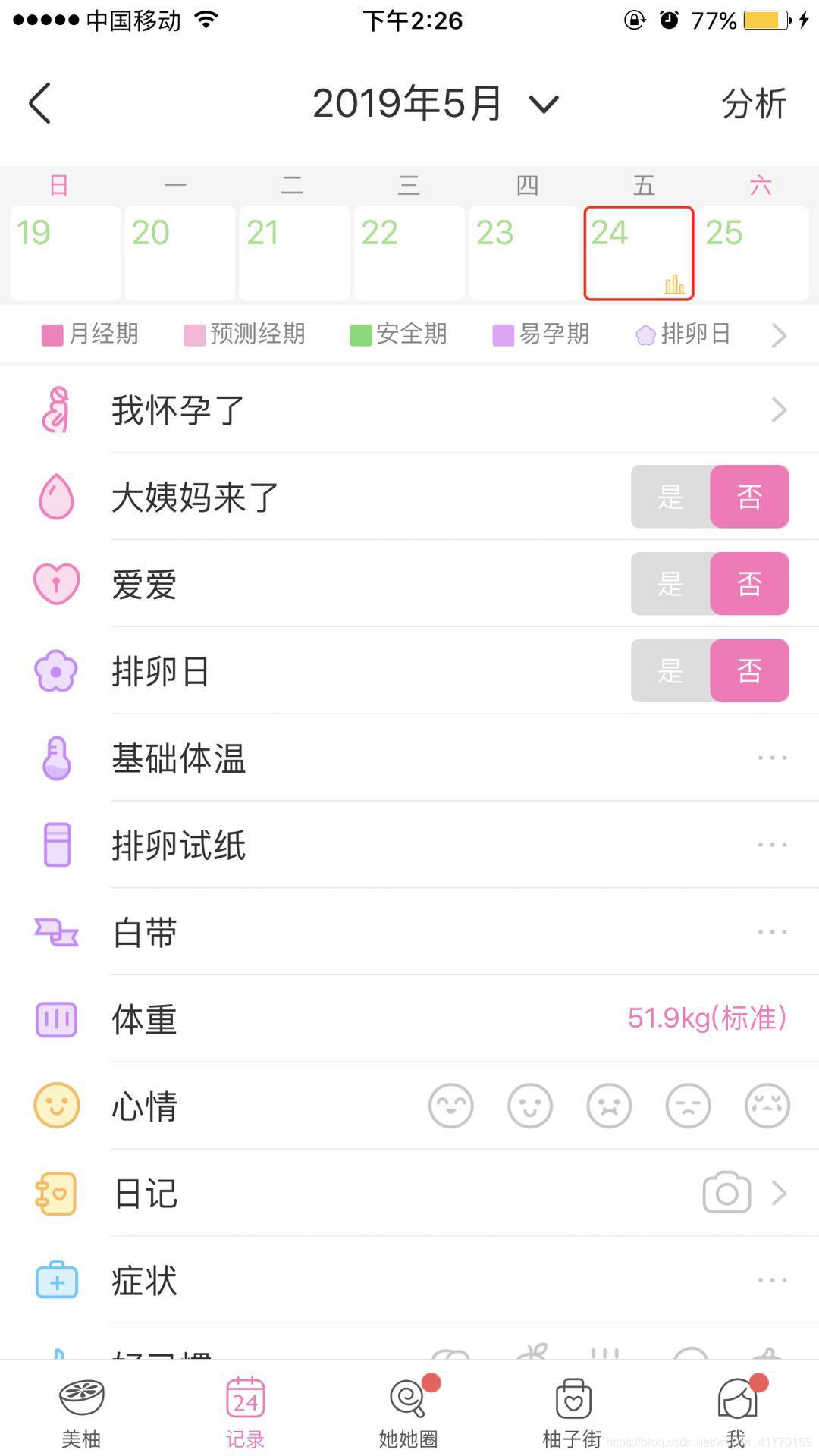Set 大姨妈来了 to 是

[x=670, y=497]
